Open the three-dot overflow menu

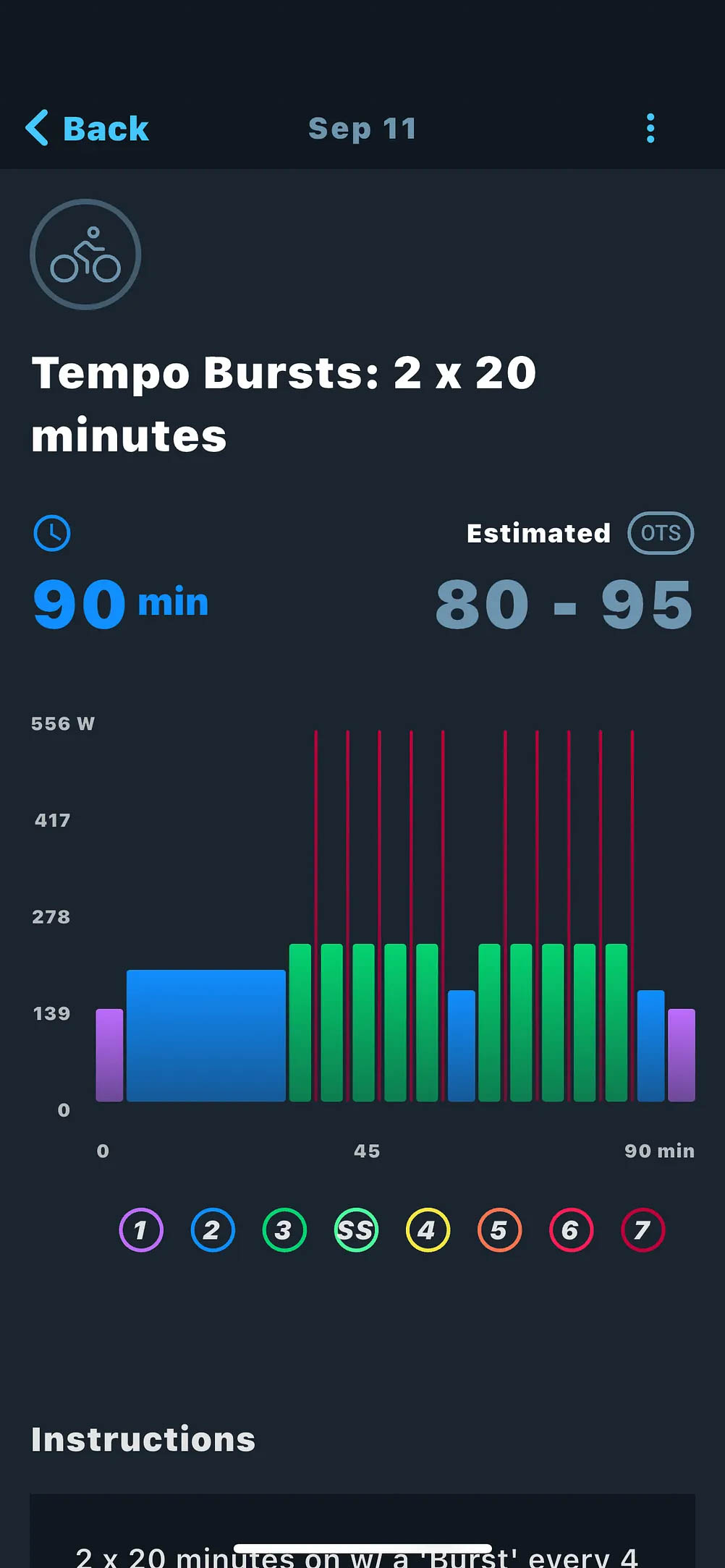coord(650,129)
